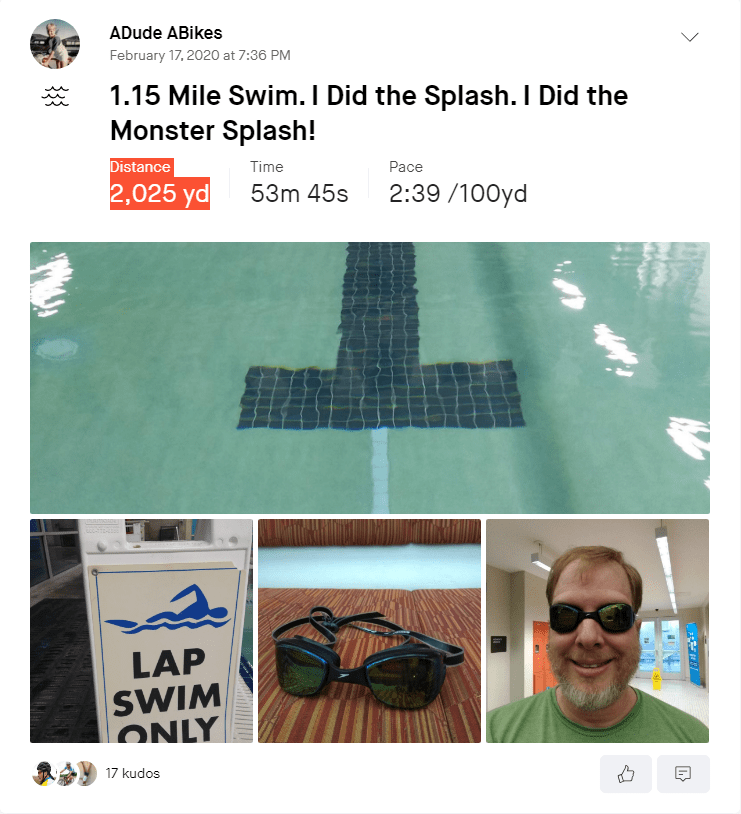Open the swim goggles photo
This screenshot has width=741, height=814.
369,631
